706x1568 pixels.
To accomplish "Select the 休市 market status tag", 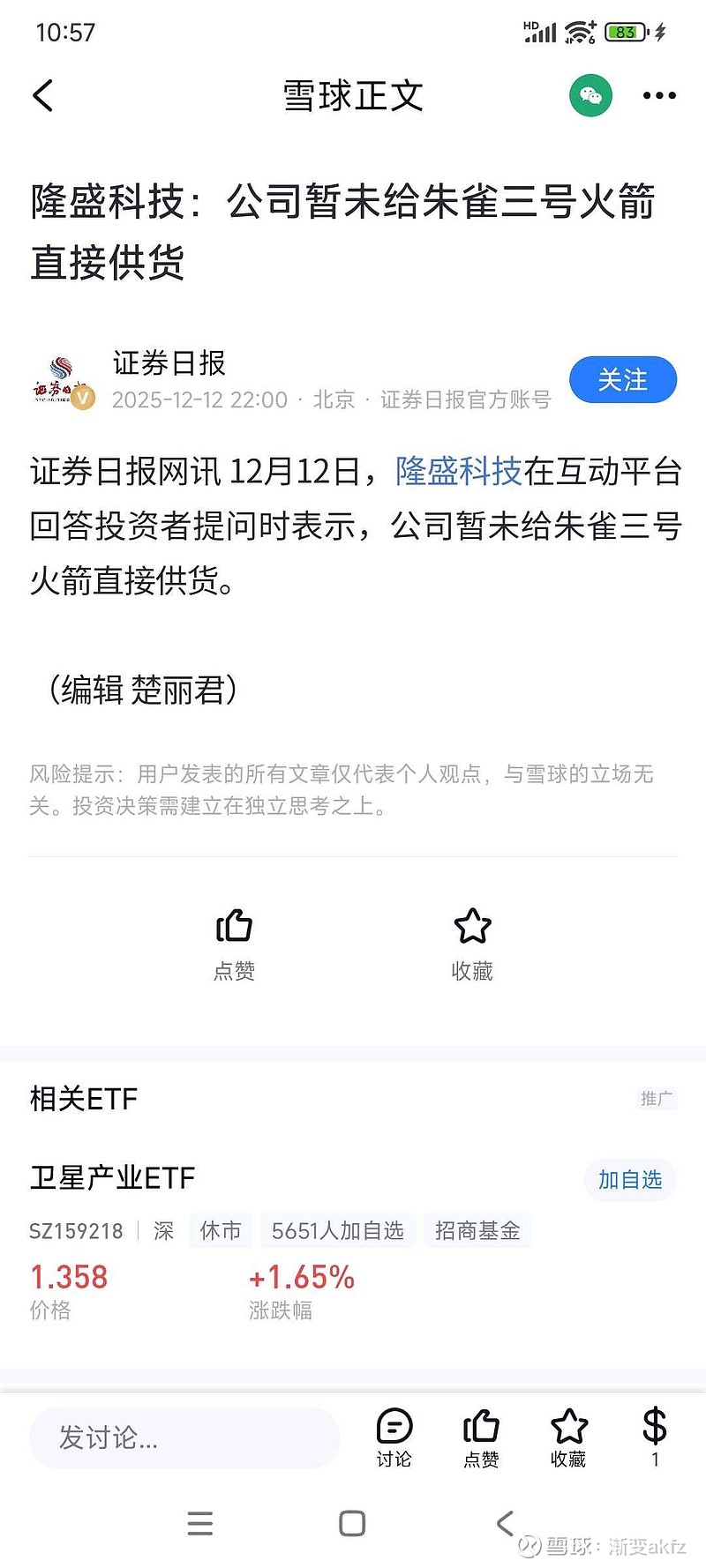I will [x=220, y=1230].
